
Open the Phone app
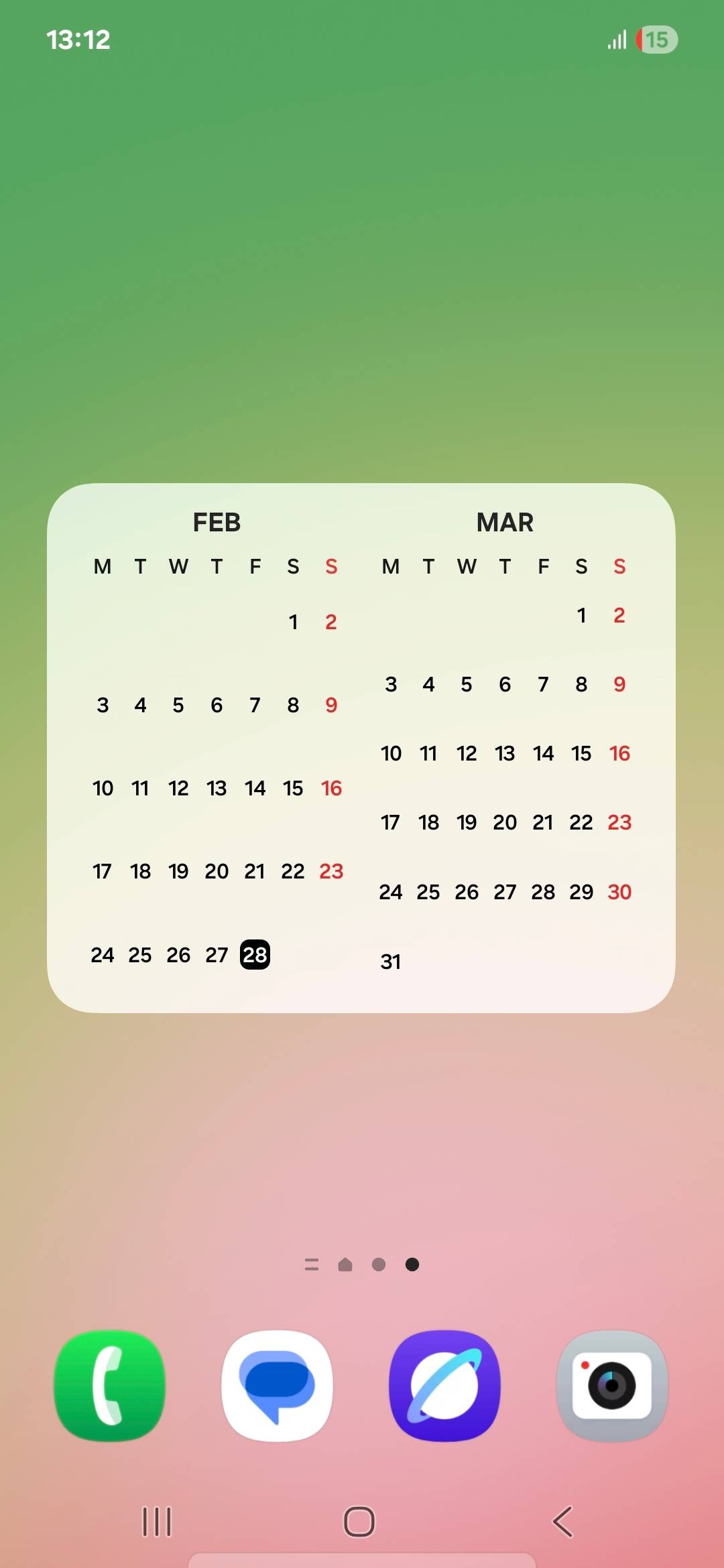(x=109, y=1386)
